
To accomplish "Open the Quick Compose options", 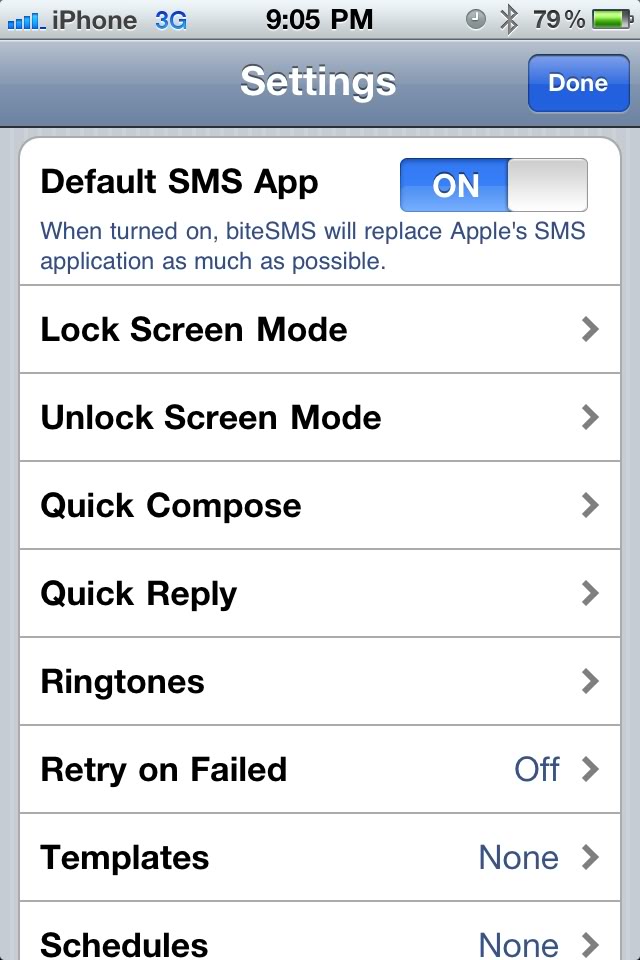I will [x=320, y=506].
